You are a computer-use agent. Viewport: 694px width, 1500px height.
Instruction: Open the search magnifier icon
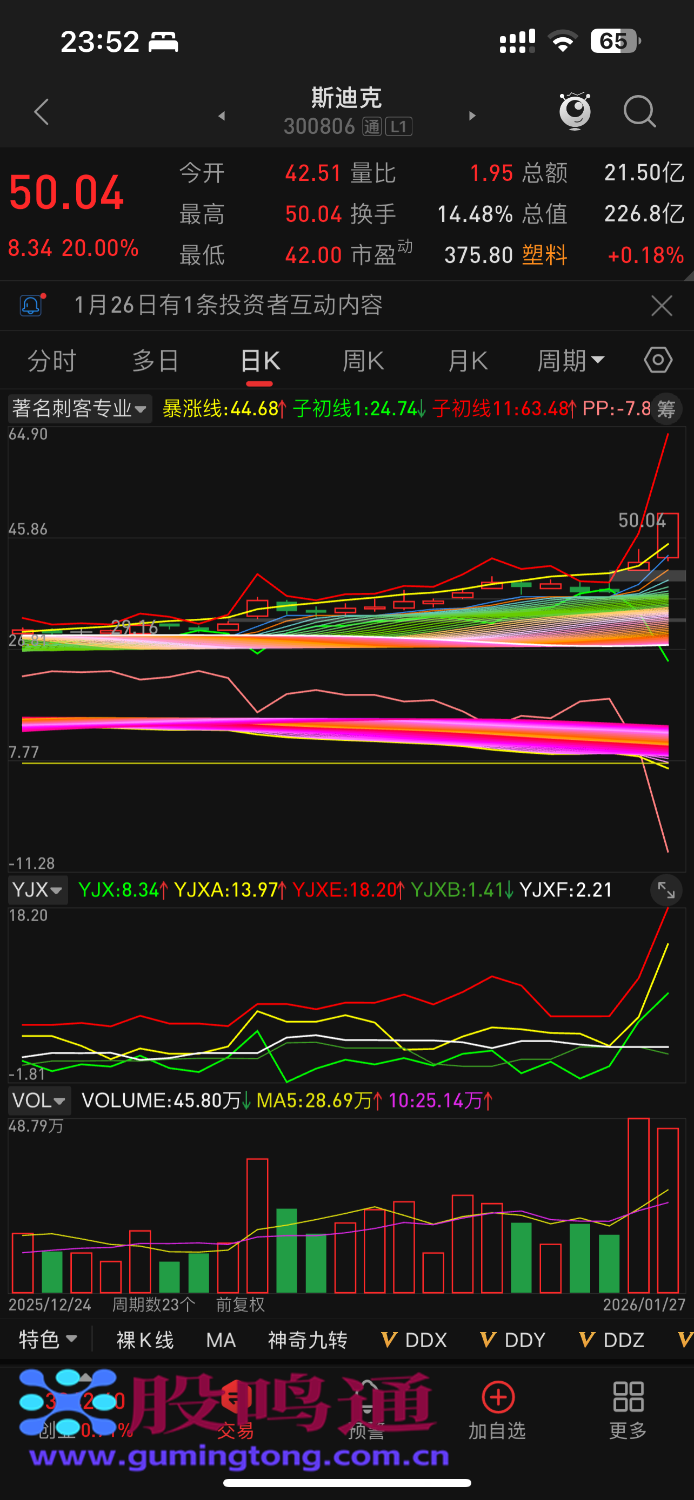coord(639,112)
